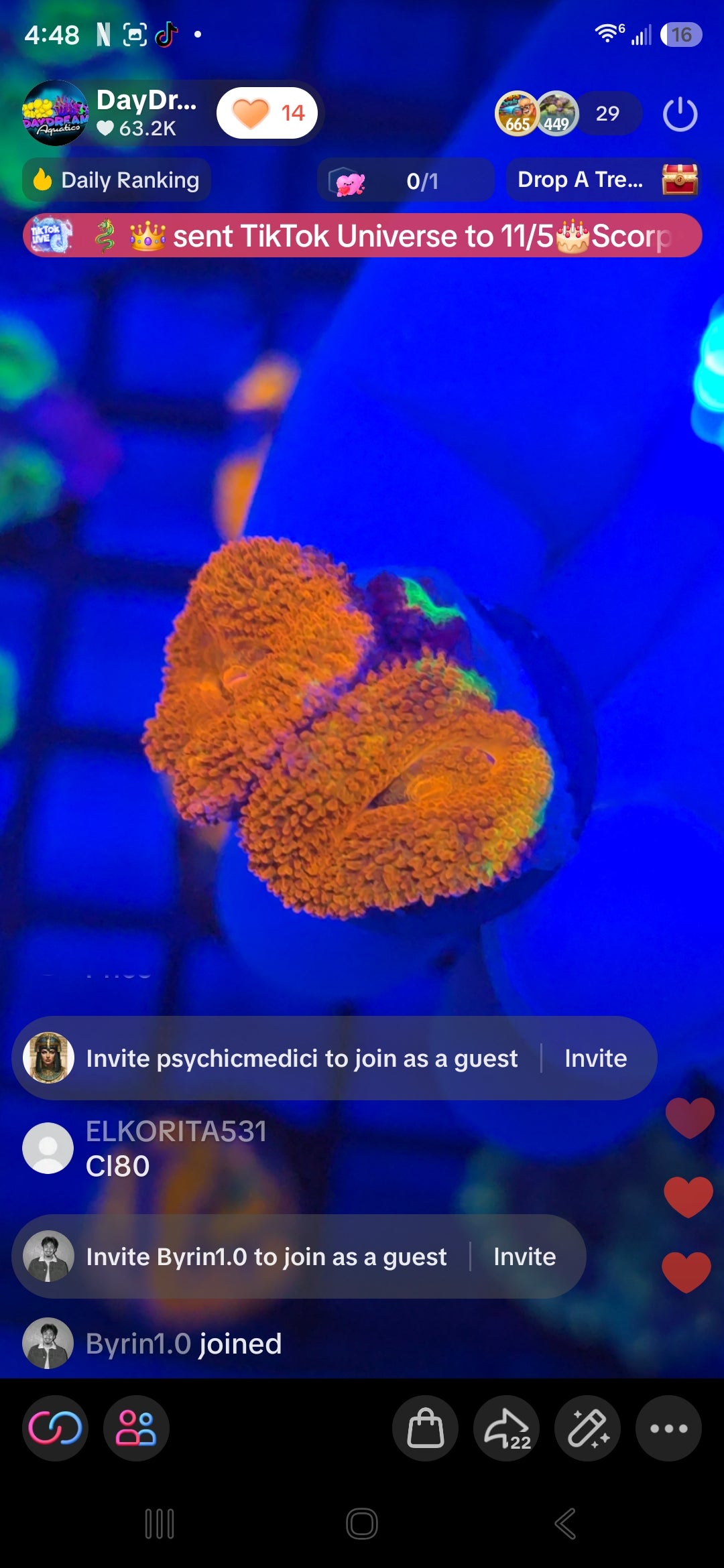The image size is (724, 1568).
Task: End the live with the power icon
Action: pyautogui.click(x=680, y=114)
